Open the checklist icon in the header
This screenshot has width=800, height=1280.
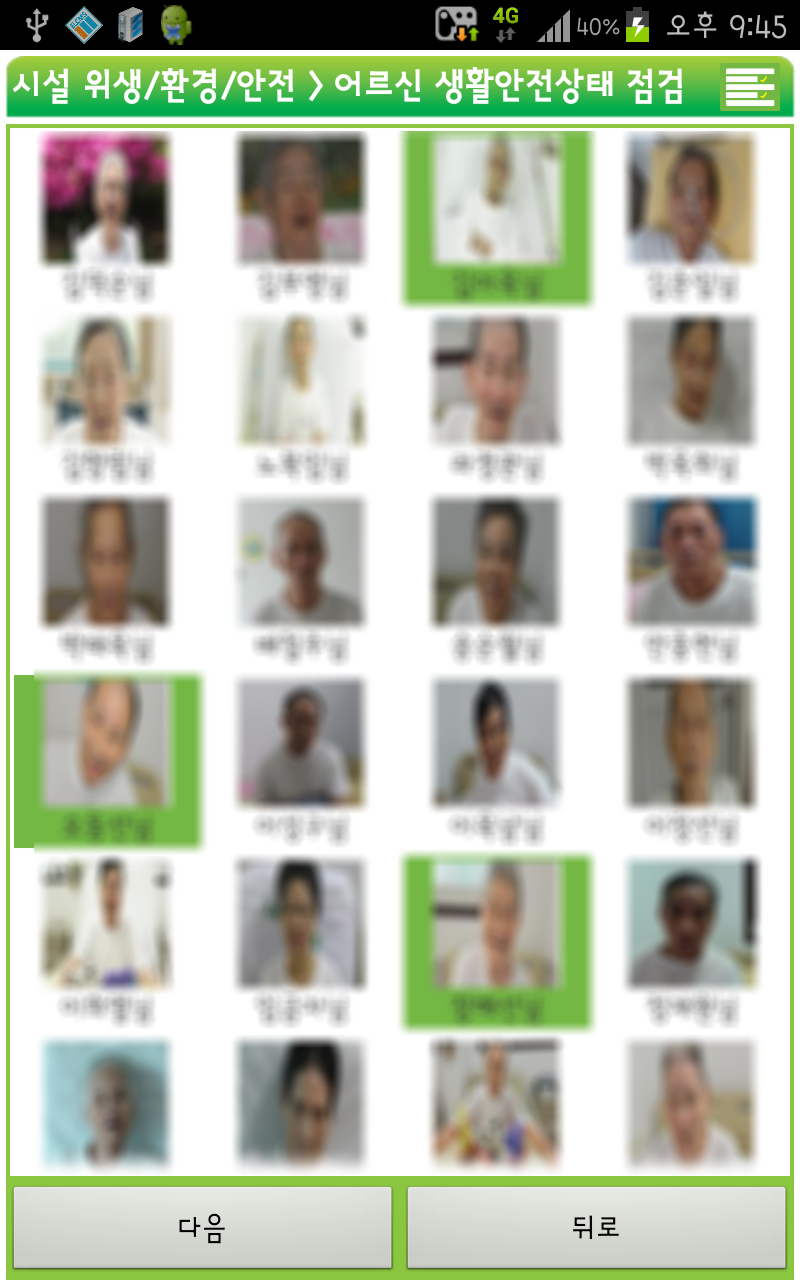pyautogui.click(x=750, y=88)
